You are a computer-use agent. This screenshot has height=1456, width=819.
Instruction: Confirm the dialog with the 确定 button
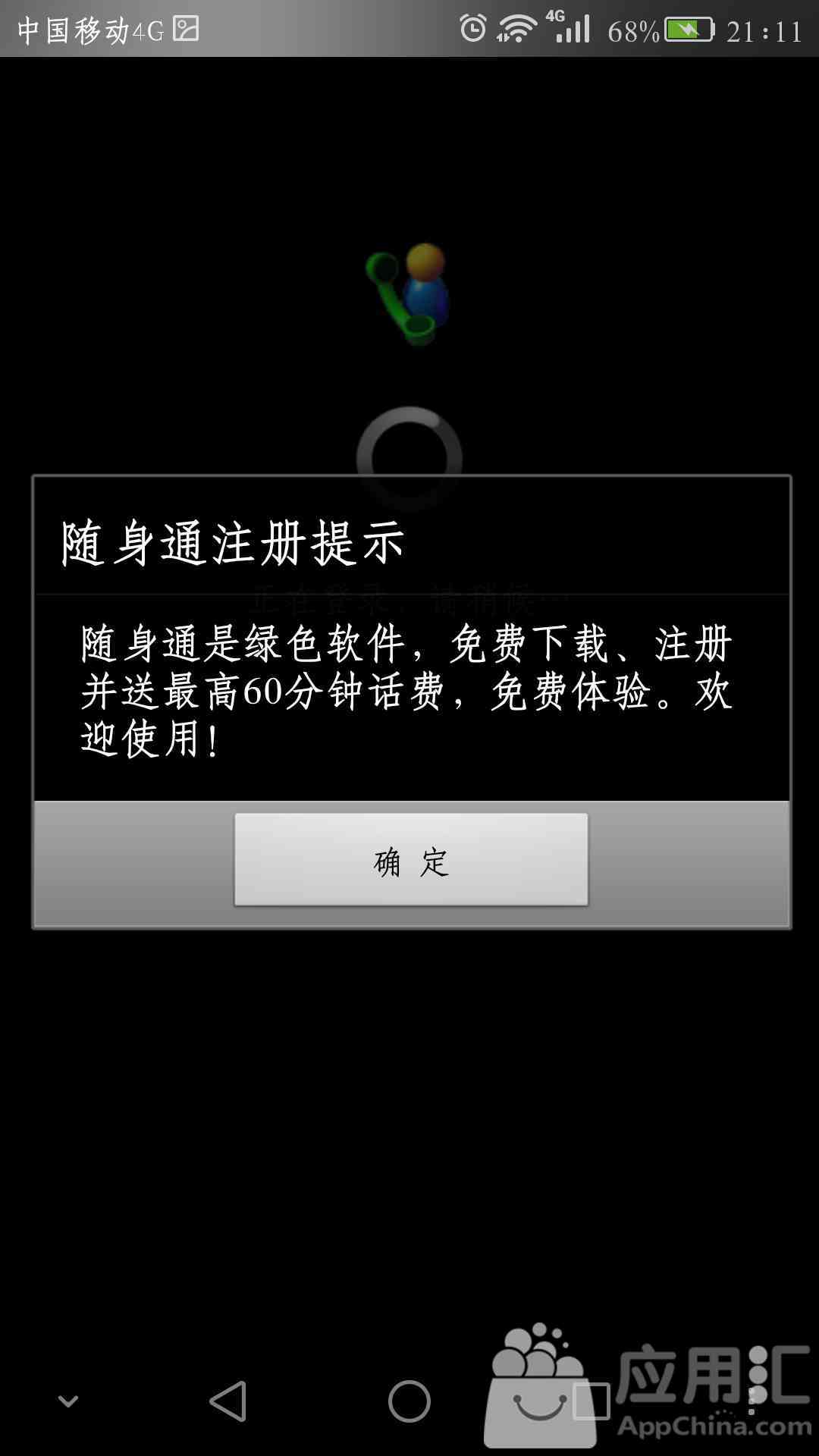pyautogui.click(x=411, y=859)
